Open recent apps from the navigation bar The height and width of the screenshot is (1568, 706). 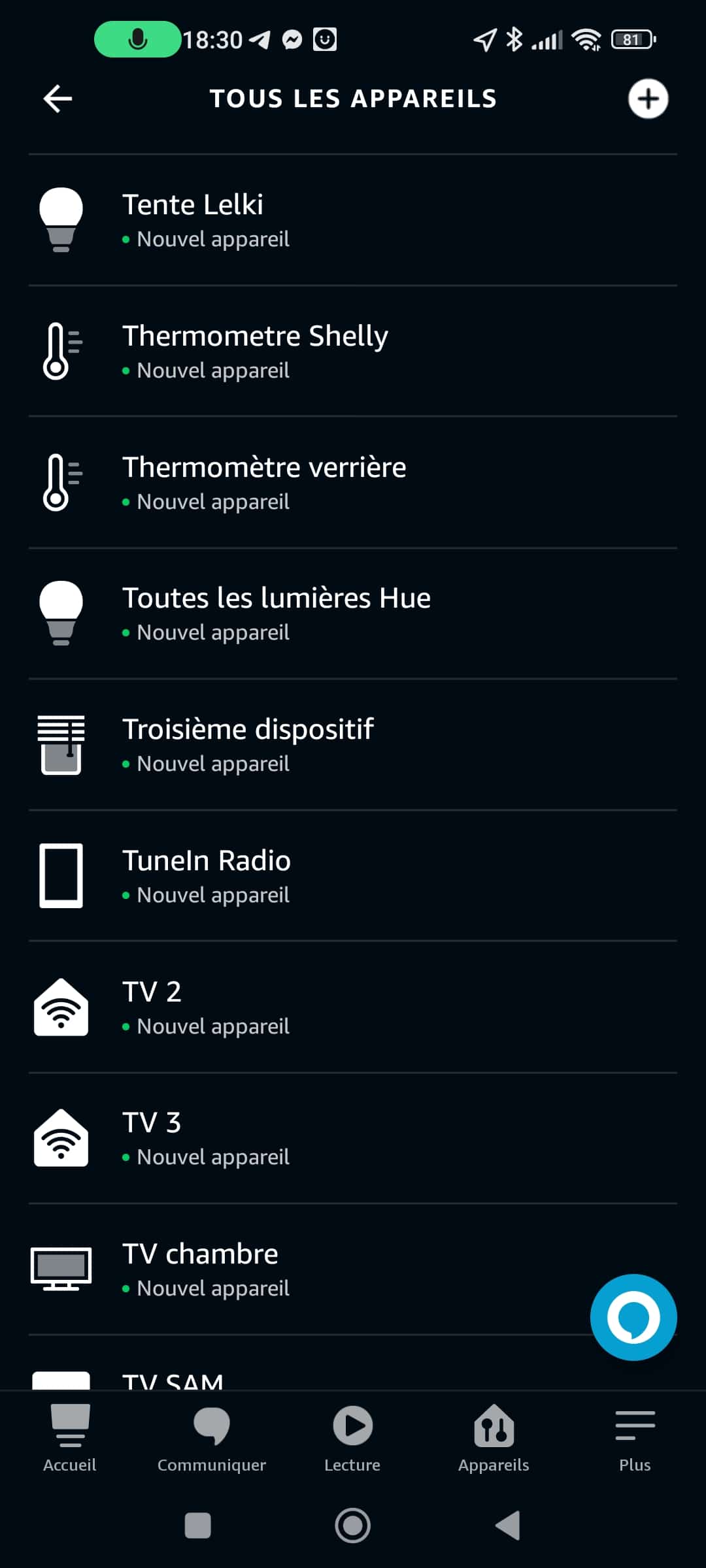point(198,1526)
